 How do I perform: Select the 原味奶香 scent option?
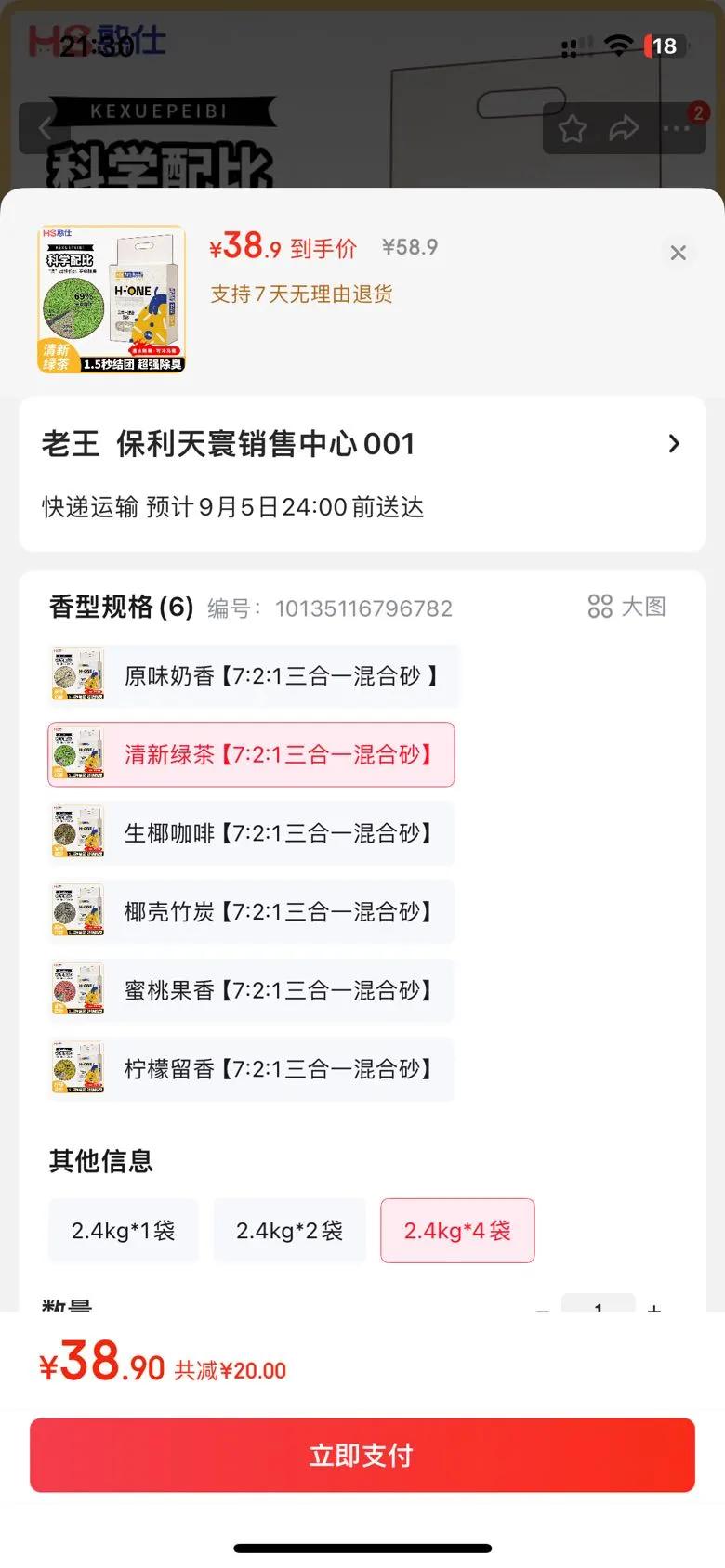coord(253,676)
